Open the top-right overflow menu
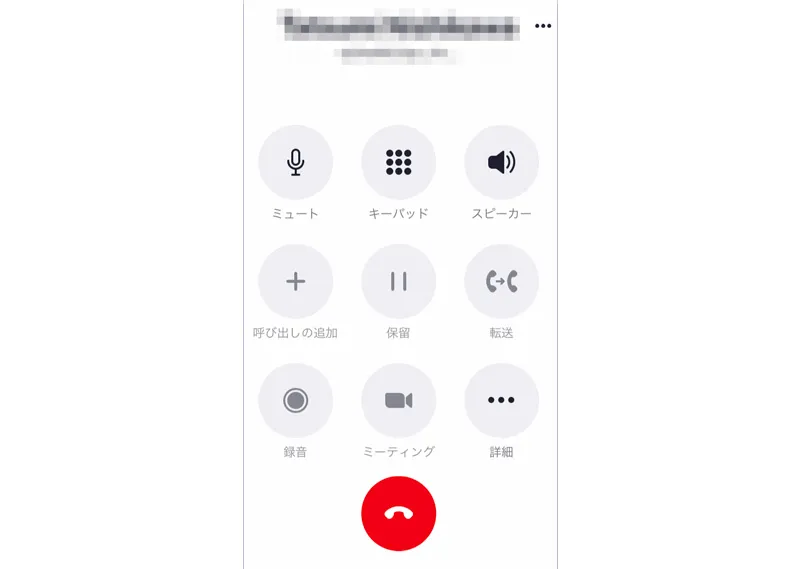 543,26
